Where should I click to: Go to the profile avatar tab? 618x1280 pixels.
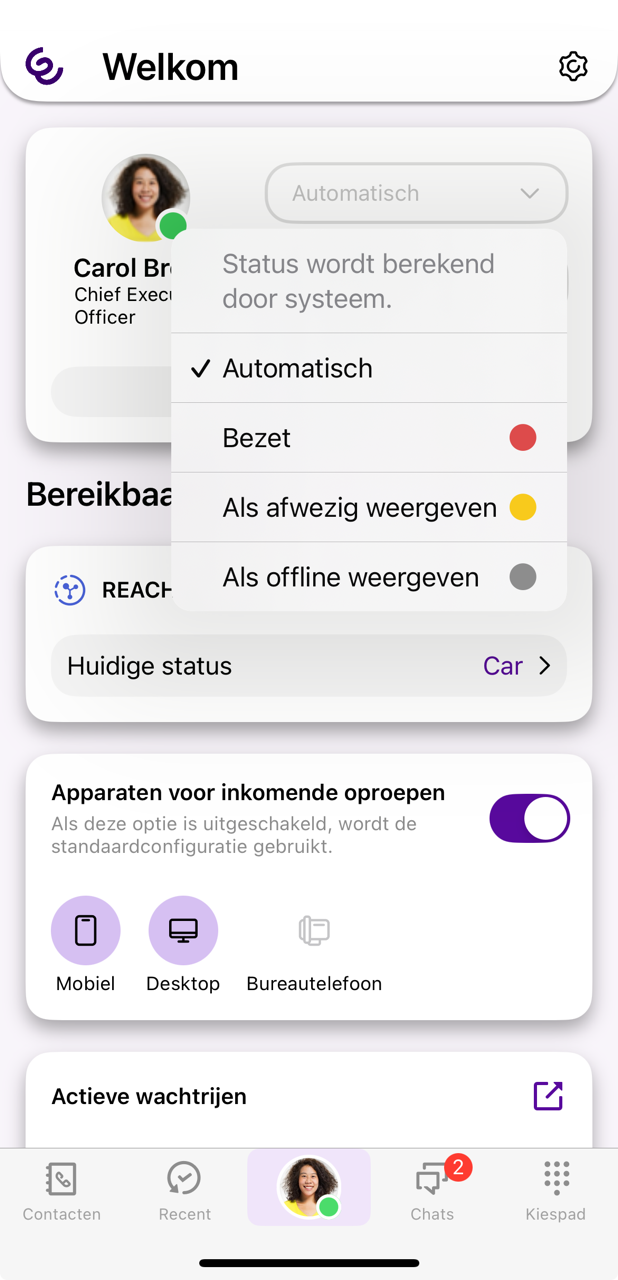(x=309, y=1188)
